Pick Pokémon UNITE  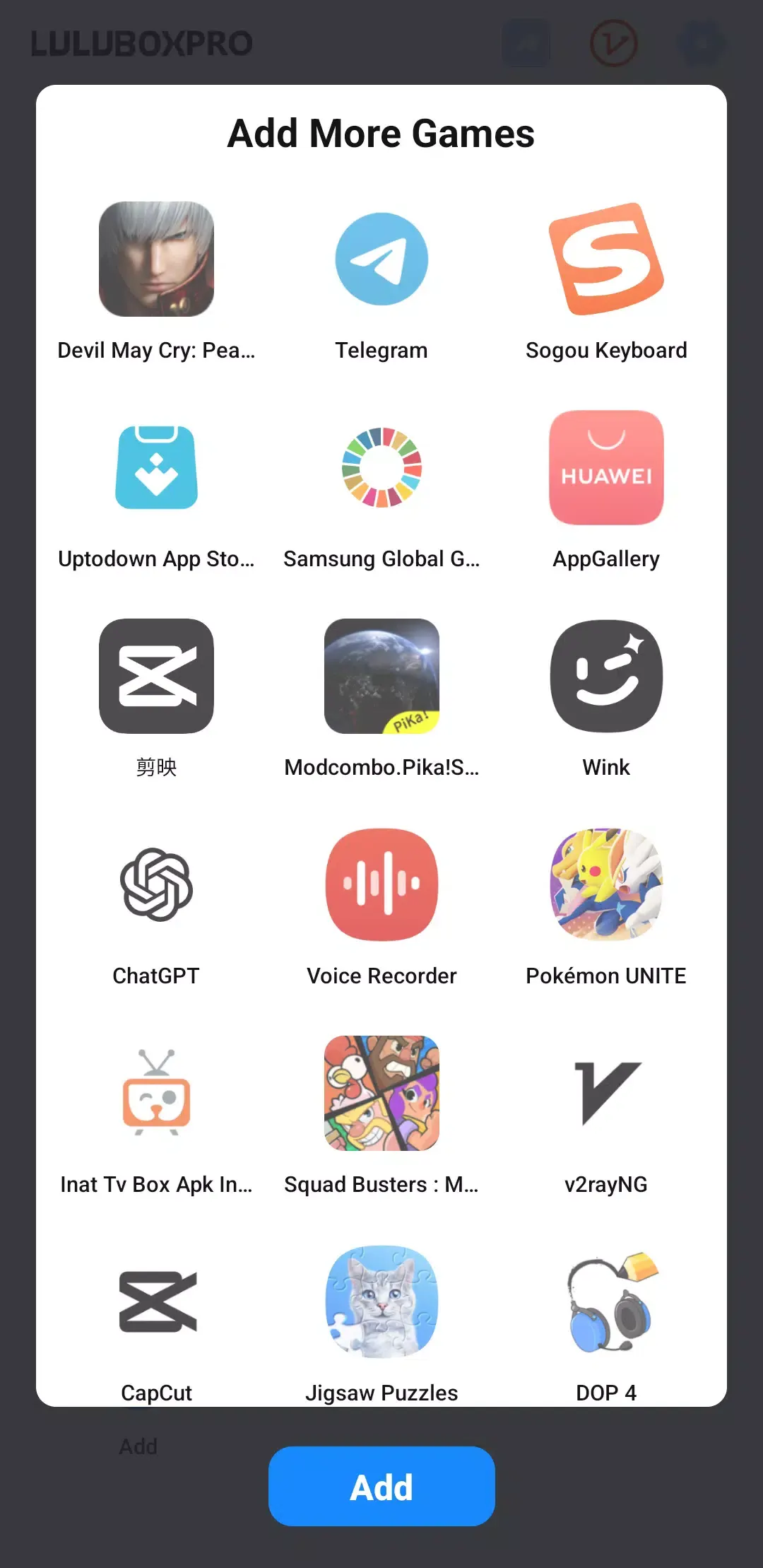606,885
